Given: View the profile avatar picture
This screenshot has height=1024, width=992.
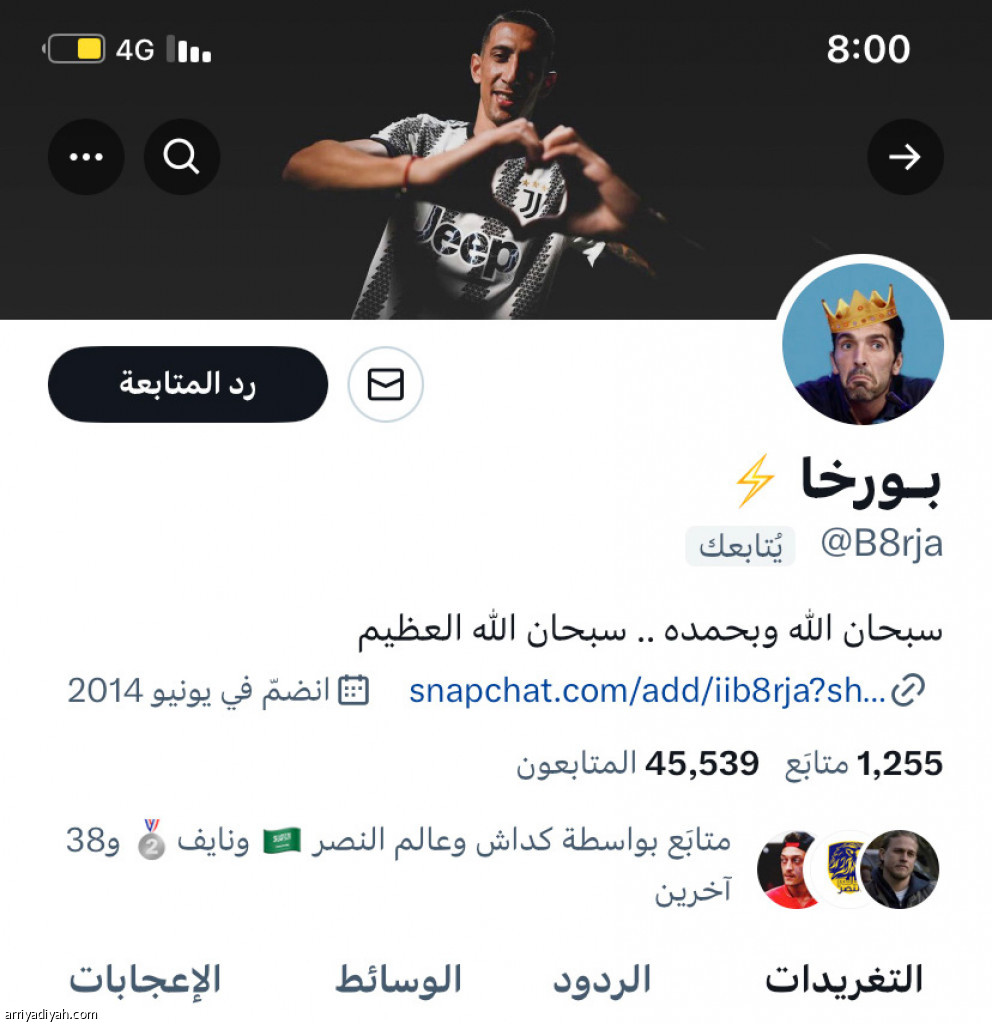Looking at the screenshot, I should click(x=863, y=345).
